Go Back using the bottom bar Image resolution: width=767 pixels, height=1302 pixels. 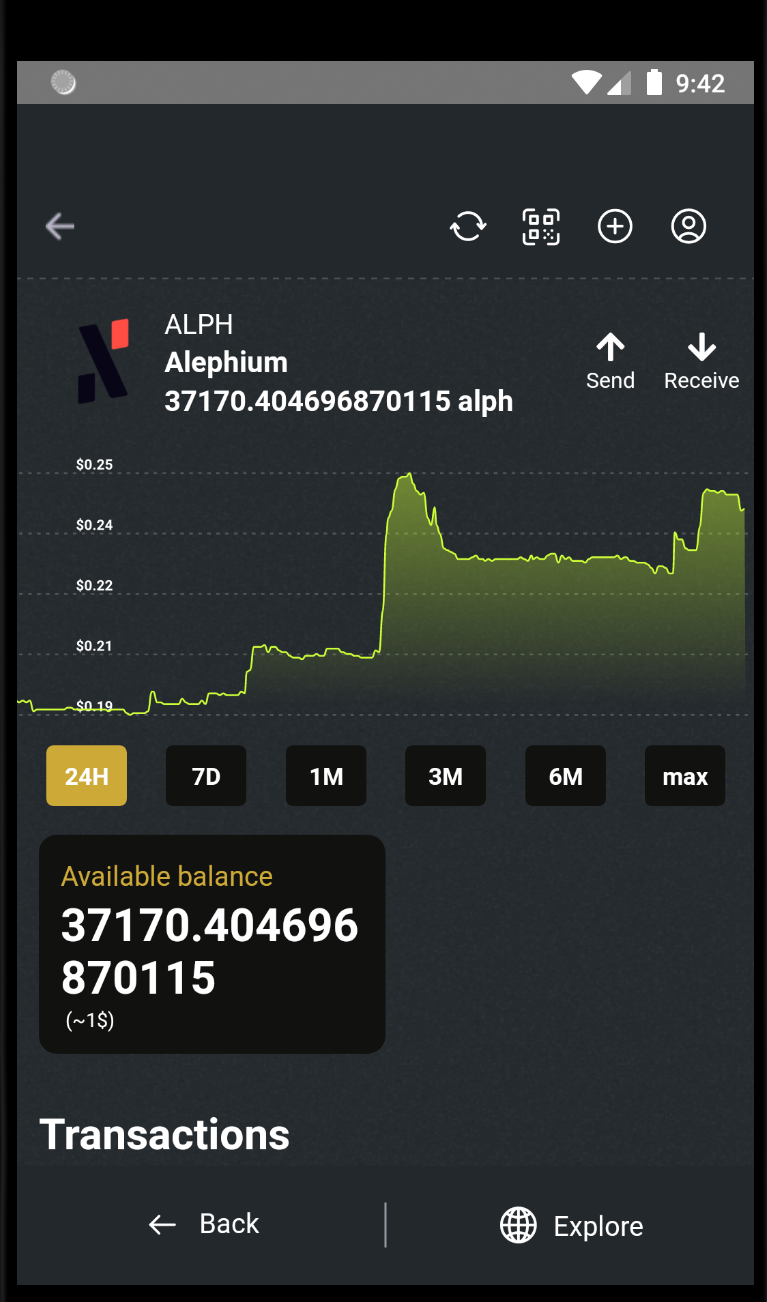203,1224
